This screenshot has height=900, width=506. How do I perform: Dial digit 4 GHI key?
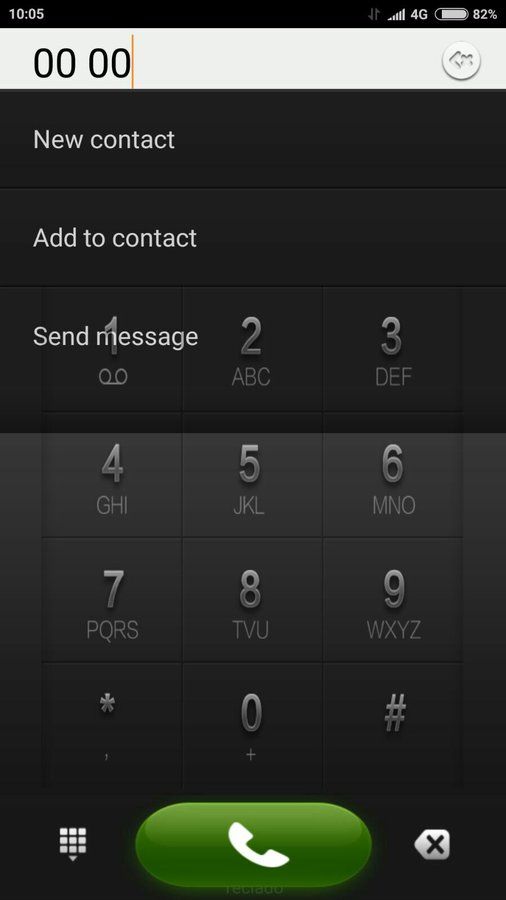point(112,475)
